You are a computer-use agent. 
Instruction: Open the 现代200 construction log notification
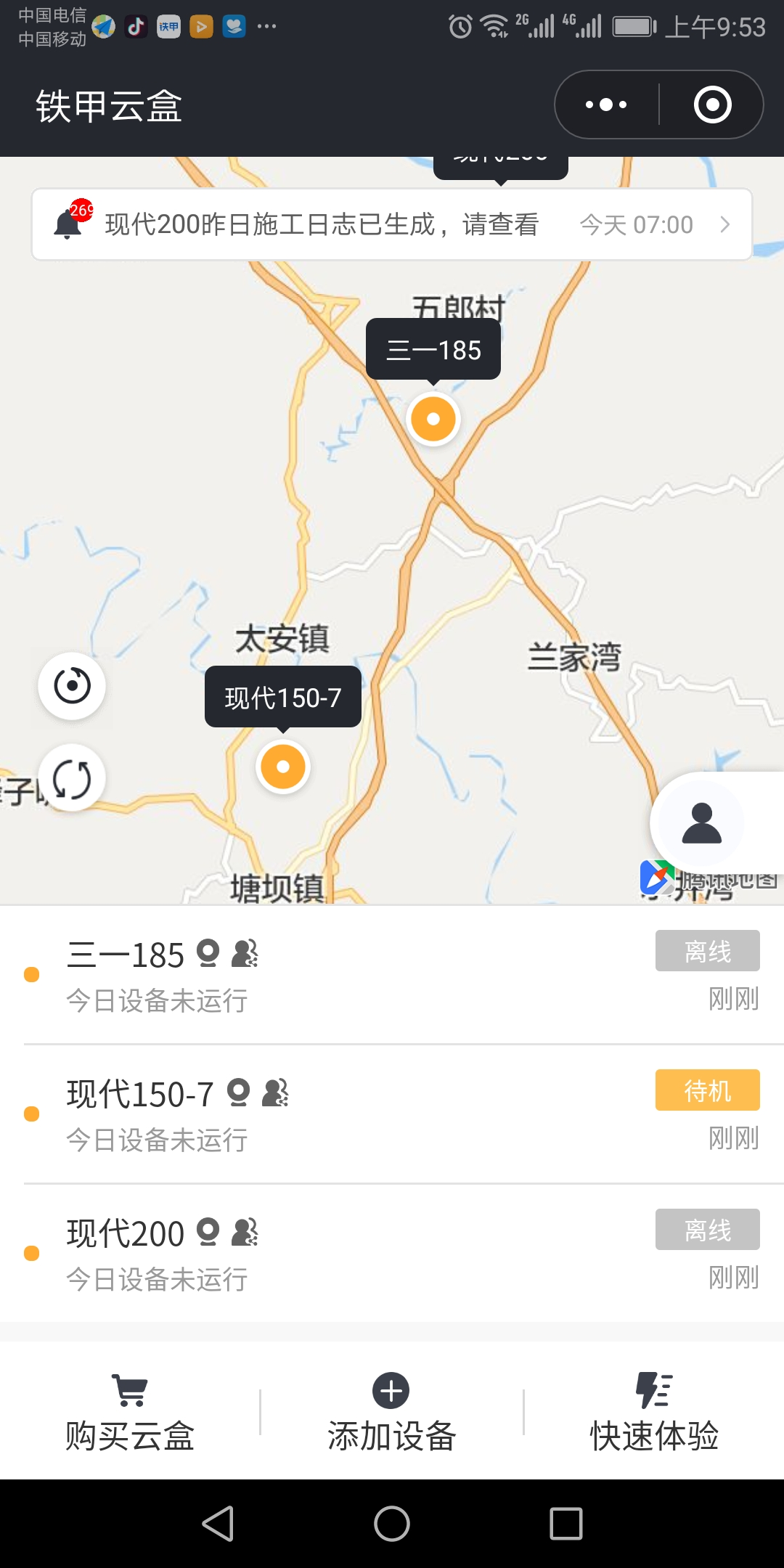coord(392,224)
